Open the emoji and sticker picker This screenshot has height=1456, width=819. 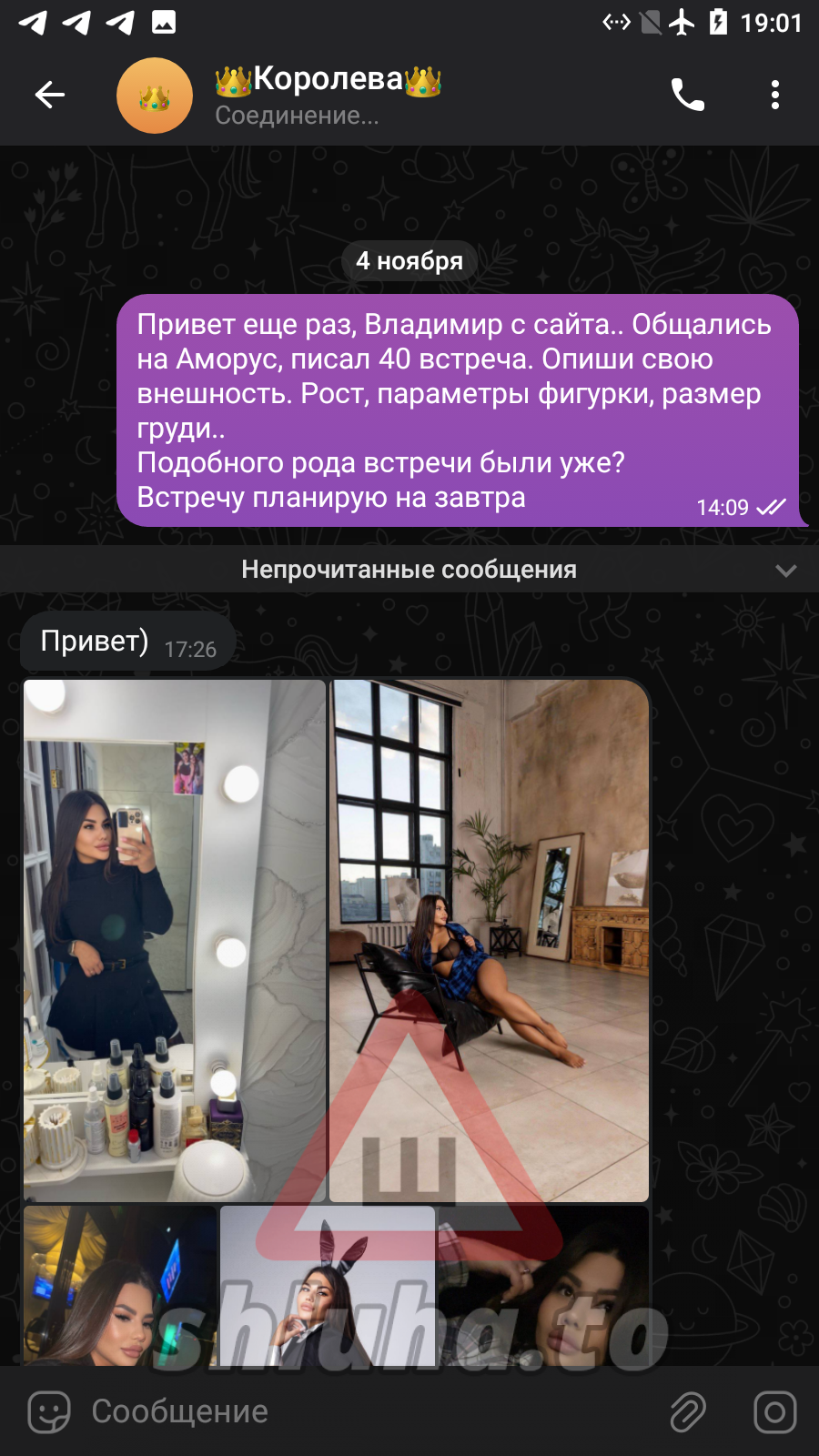[x=49, y=1411]
